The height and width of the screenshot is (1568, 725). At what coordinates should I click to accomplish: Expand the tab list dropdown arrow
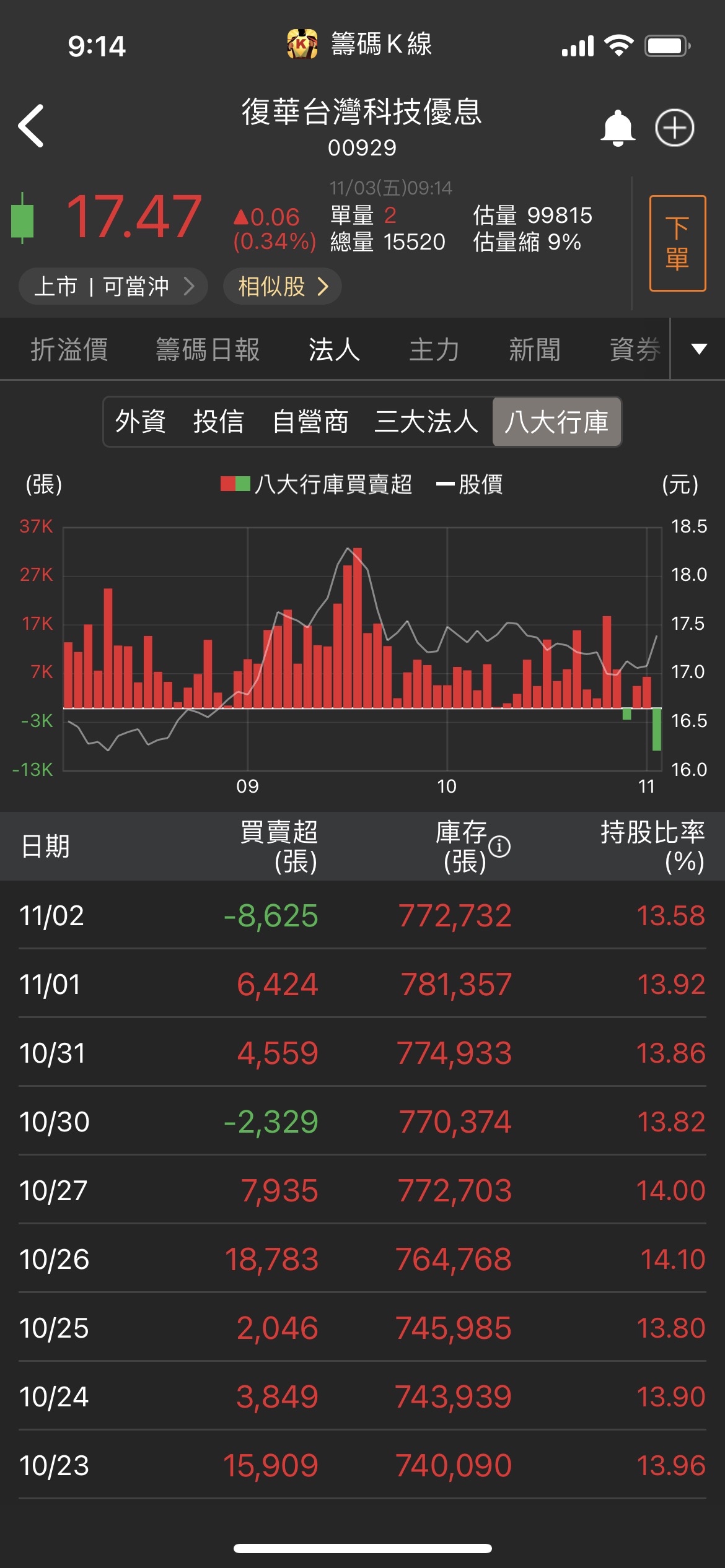699,349
